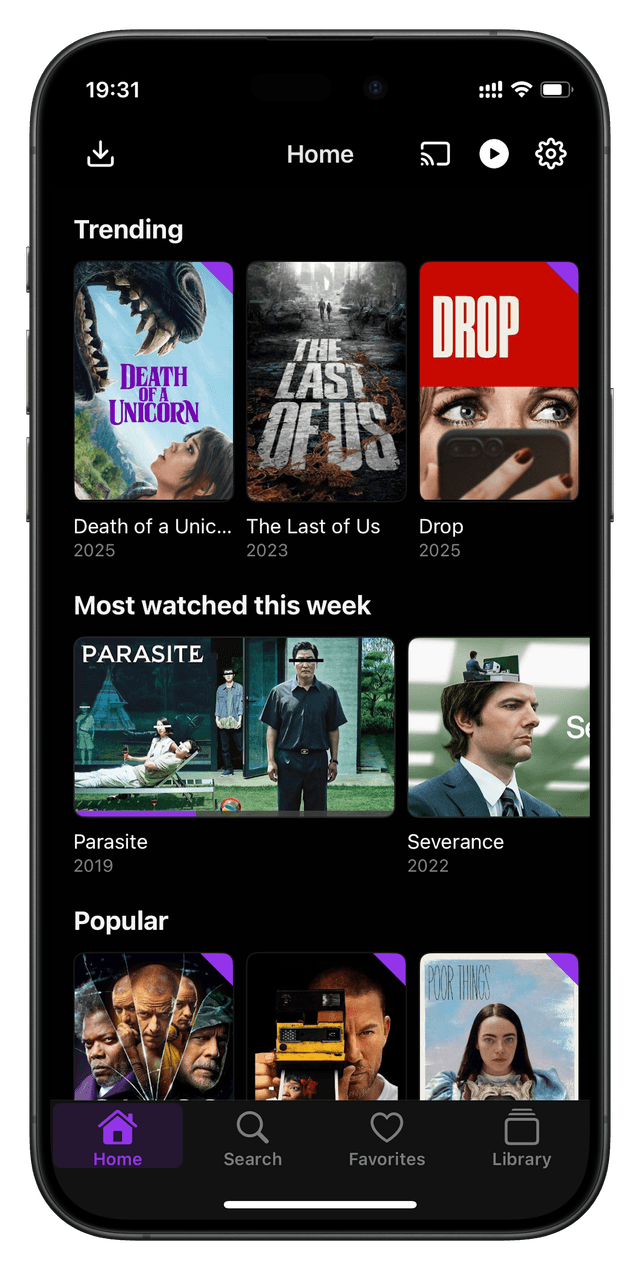This screenshot has width=640, height=1270.
Task: Open the settings gear
Action: point(551,154)
